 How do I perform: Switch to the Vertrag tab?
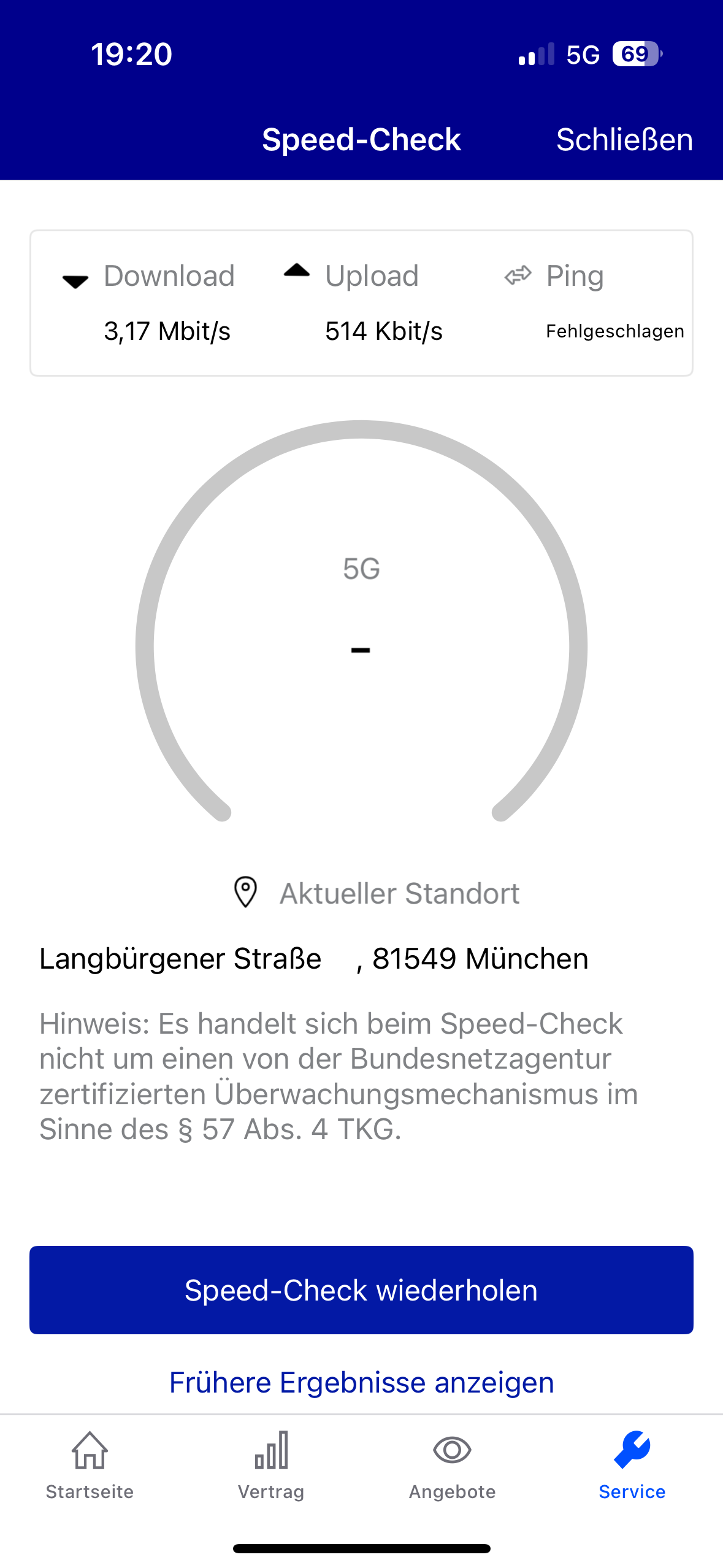pos(271,1466)
